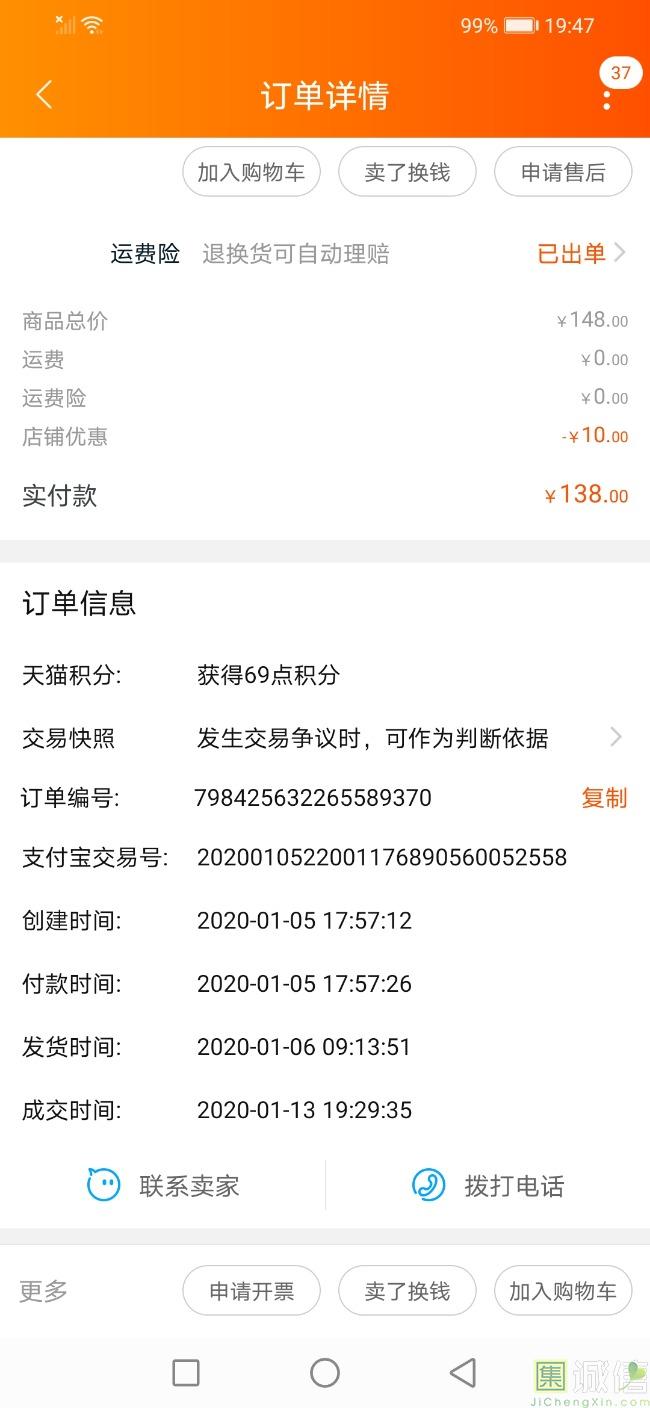Go back from the 订单详情 page

click(x=43, y=95)
